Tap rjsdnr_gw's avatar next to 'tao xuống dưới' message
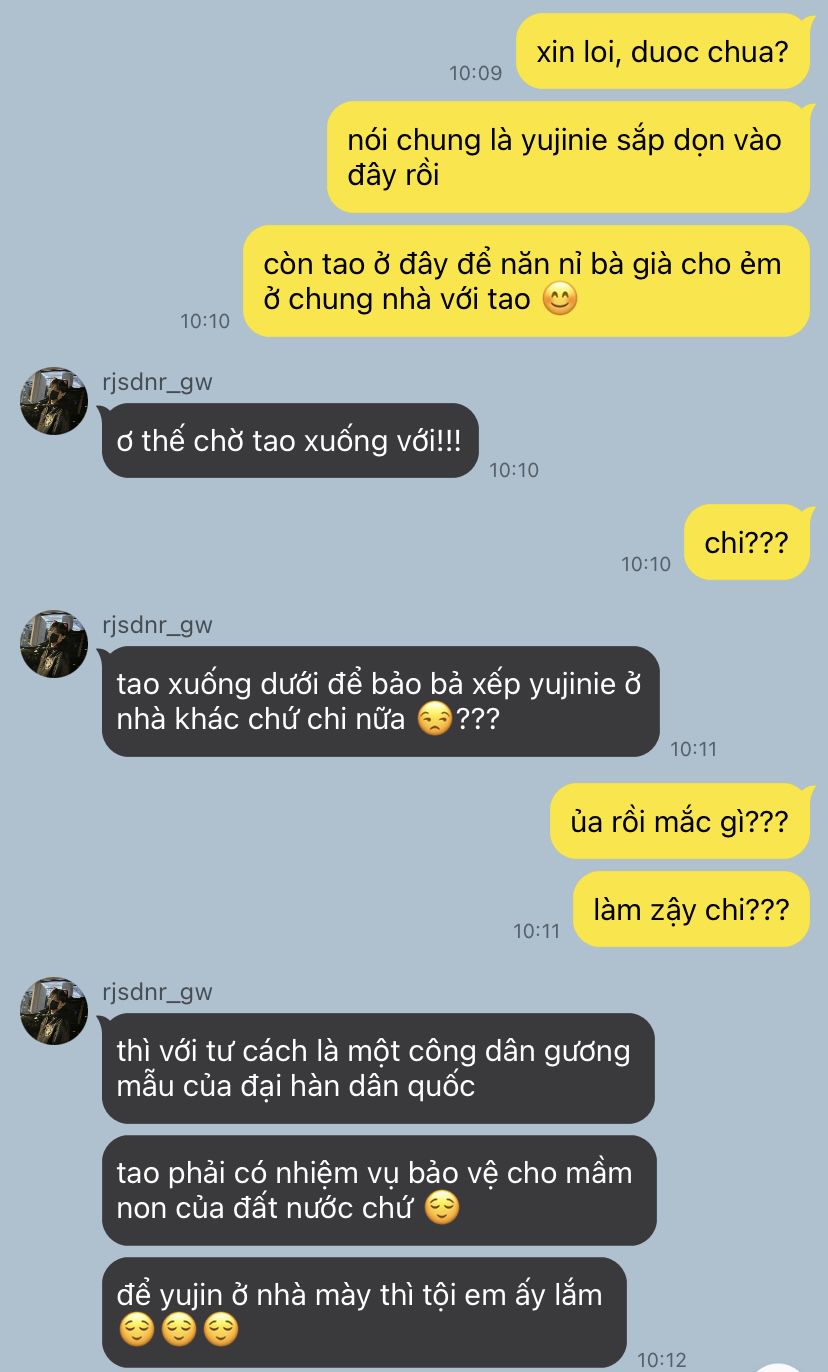Screen dimensions: 828x1372 [x=54, y=644]
